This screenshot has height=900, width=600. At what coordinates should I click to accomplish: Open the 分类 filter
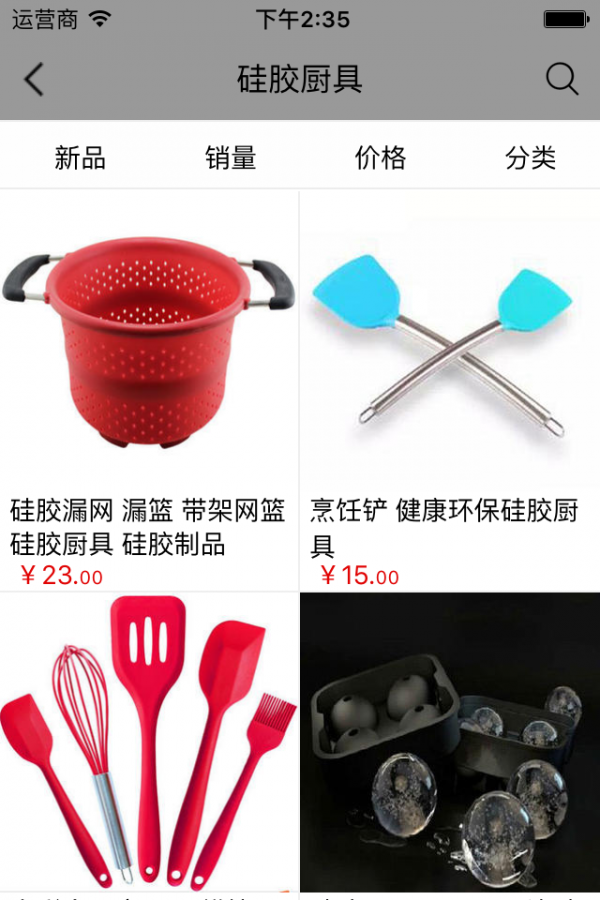coord(530,157)
